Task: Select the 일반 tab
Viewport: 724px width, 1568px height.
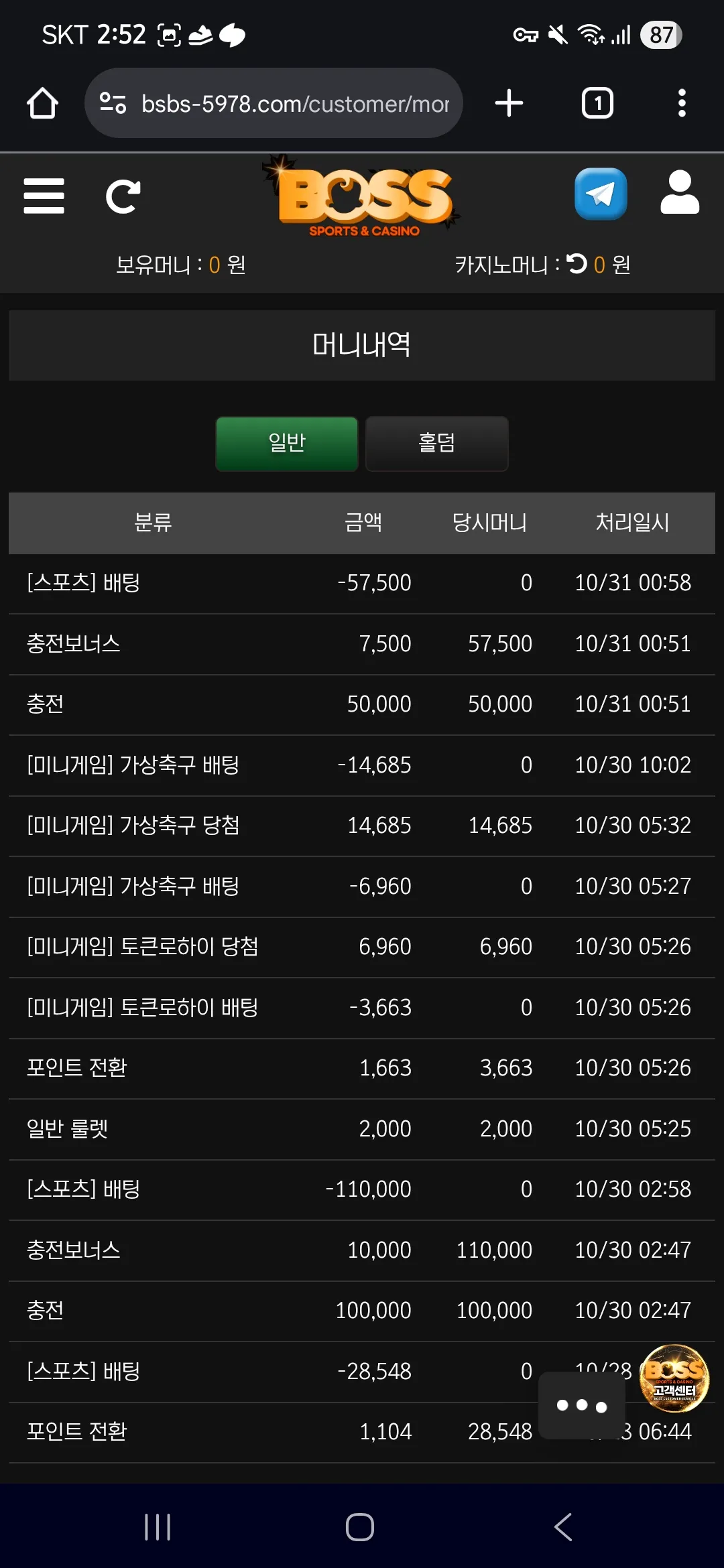Action: pyautogui.click(x=287, y=444)
